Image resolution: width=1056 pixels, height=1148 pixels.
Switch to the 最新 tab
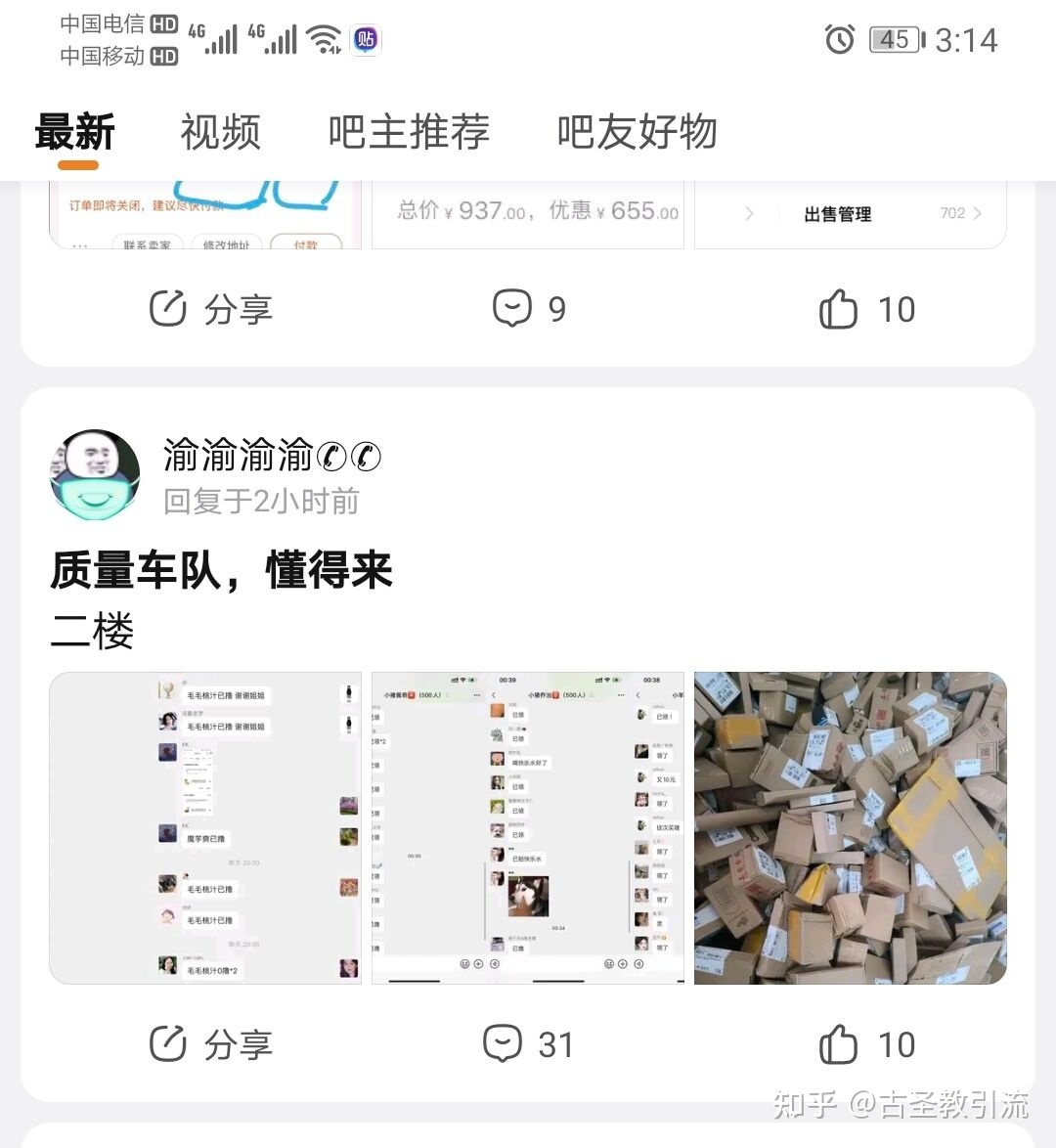(75, 132)
